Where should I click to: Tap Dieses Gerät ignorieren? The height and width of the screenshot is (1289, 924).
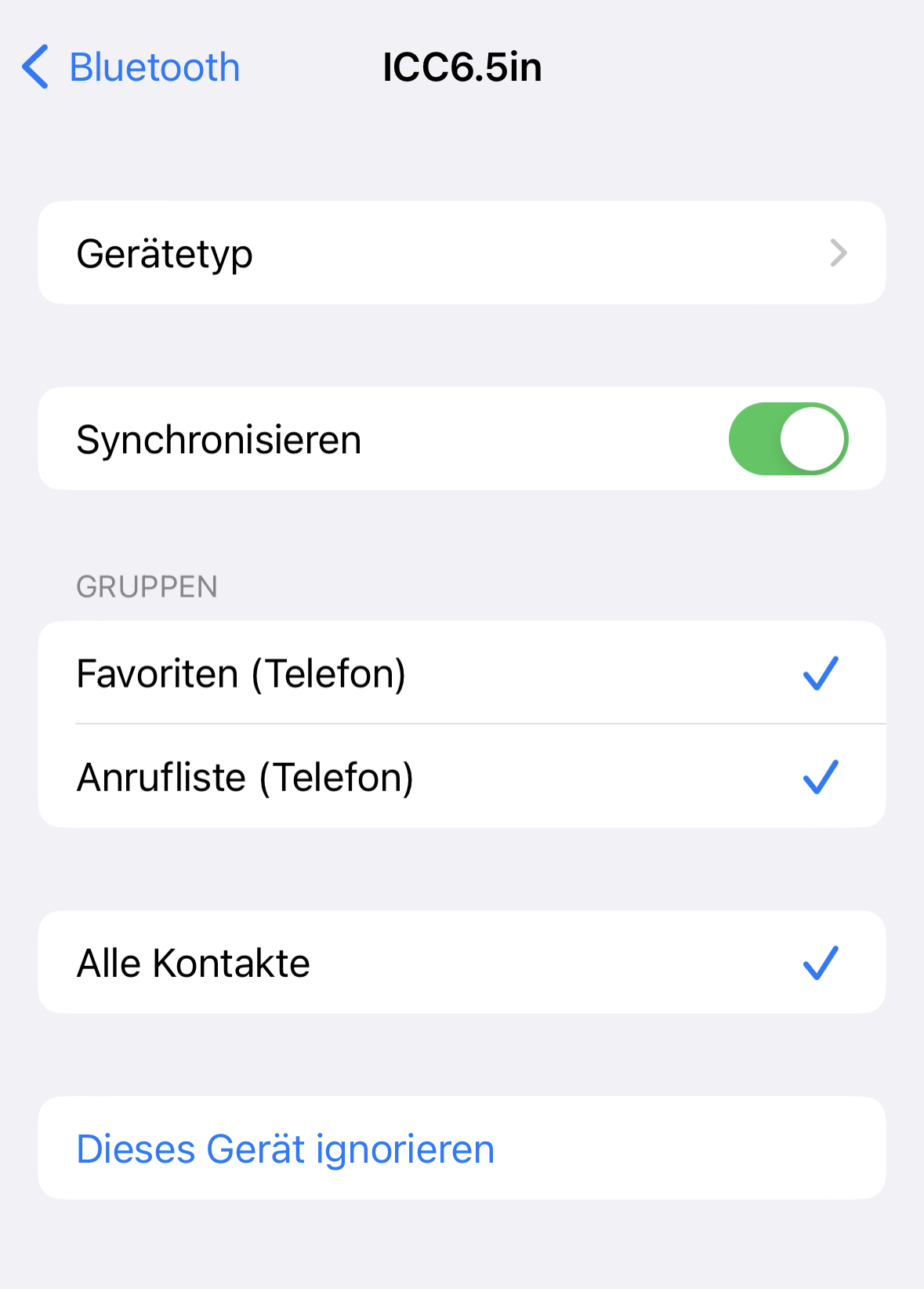coord(286,1149)
